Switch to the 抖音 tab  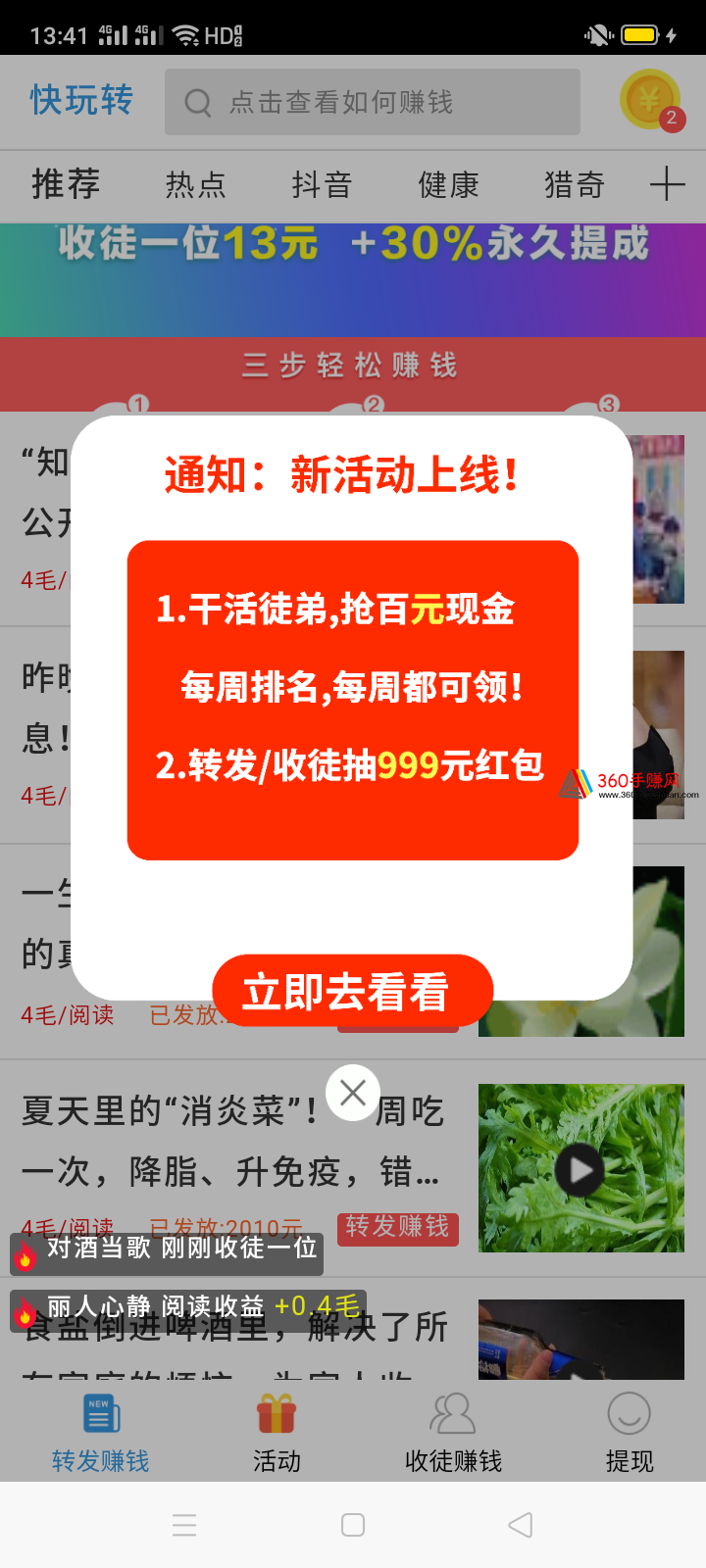pyautogui.click(x=322, y=184)
